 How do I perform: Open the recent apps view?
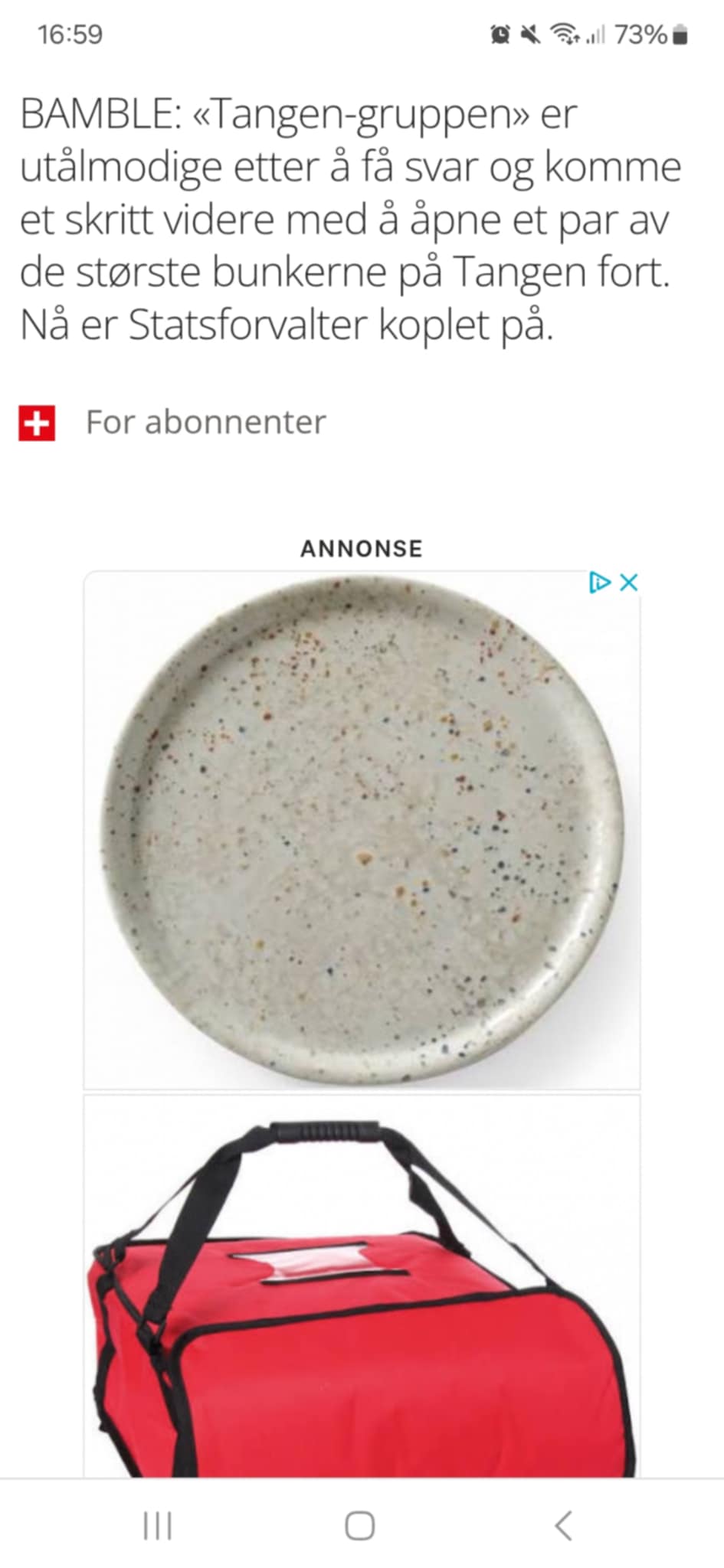pyautogui.click(x=158, y=1525)
